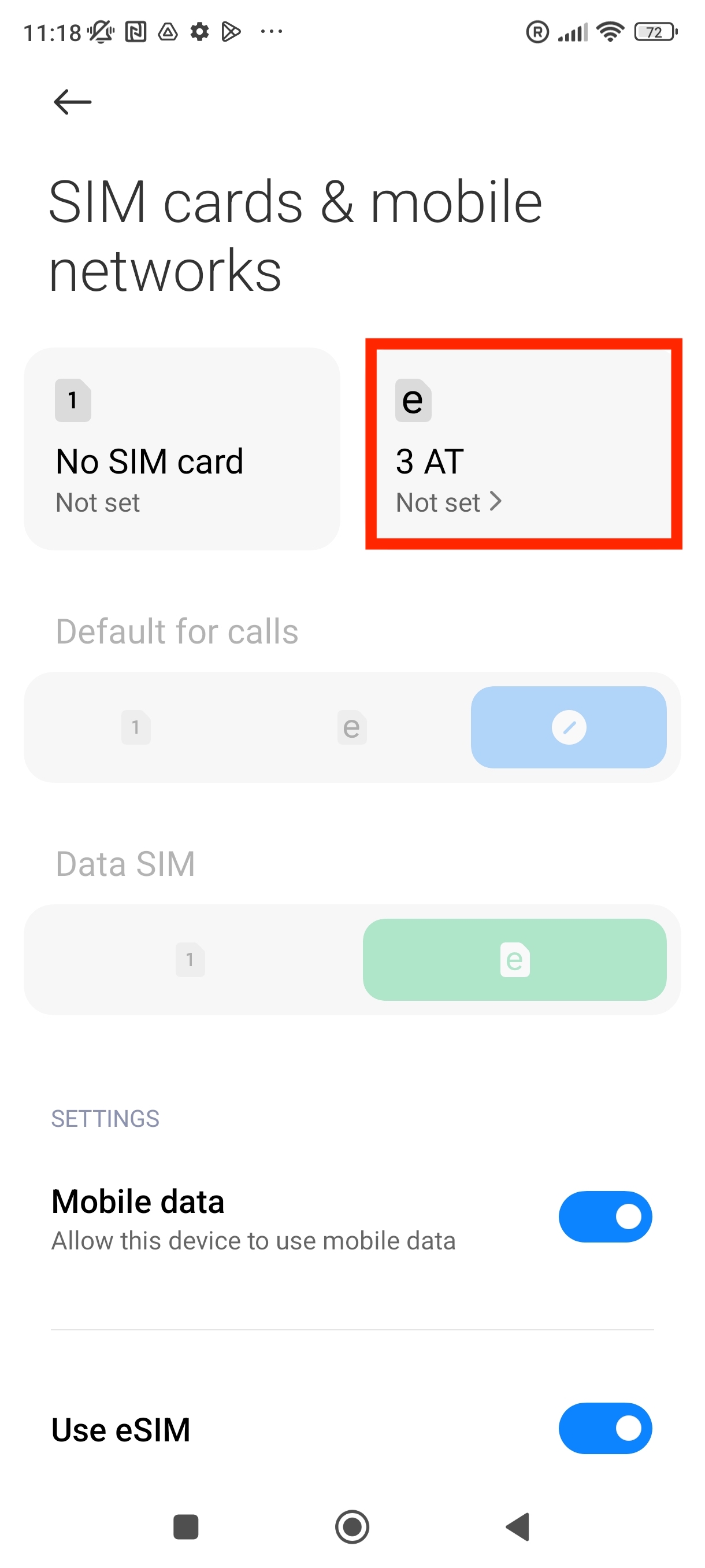Viewport: 705px width, 1568px height.
Task: Open recent apps from the navigation bar
Action: [x=186, y=1526]
